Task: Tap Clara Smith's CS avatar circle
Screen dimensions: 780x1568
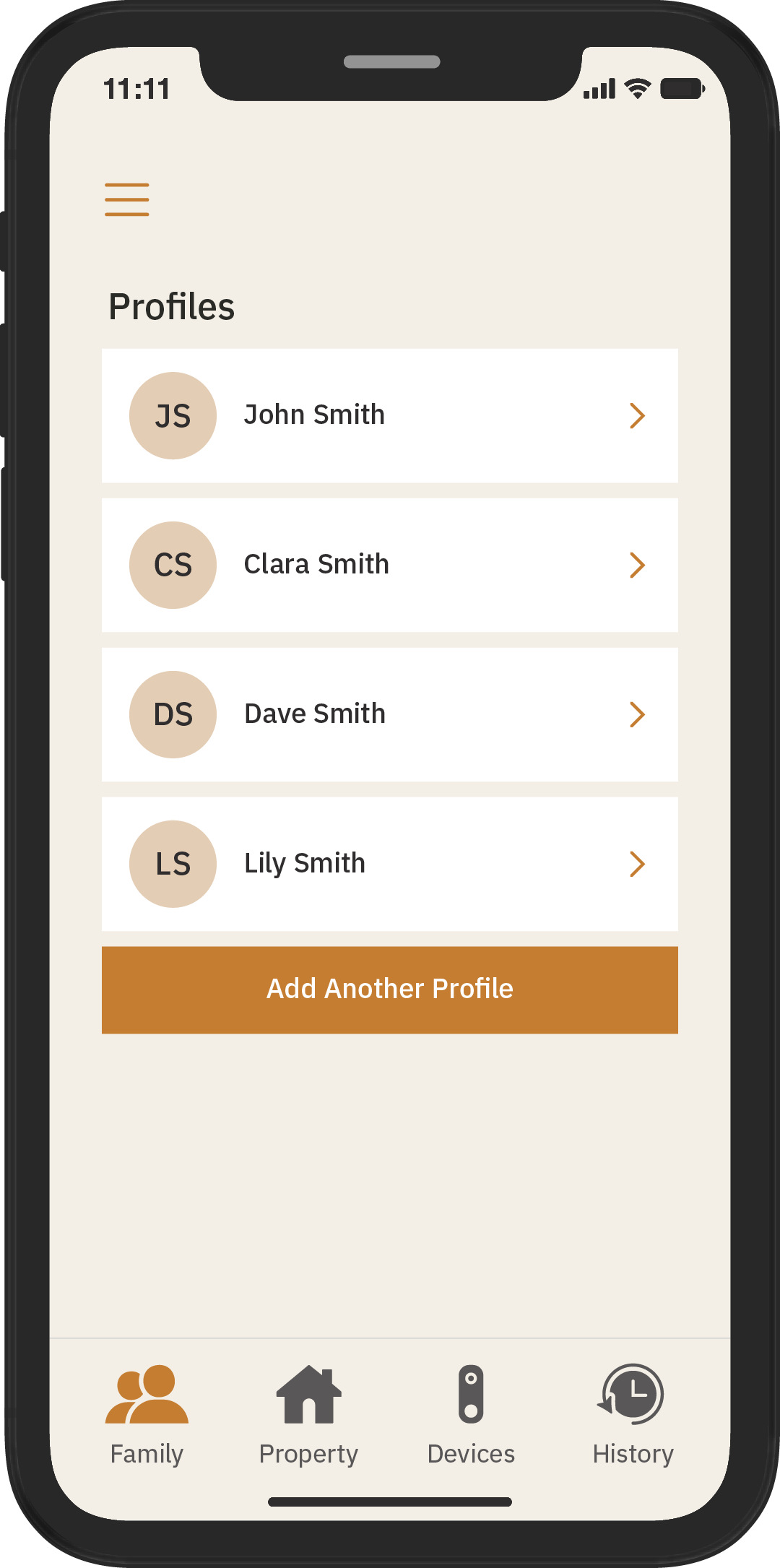Action: [x=173, y=565]
